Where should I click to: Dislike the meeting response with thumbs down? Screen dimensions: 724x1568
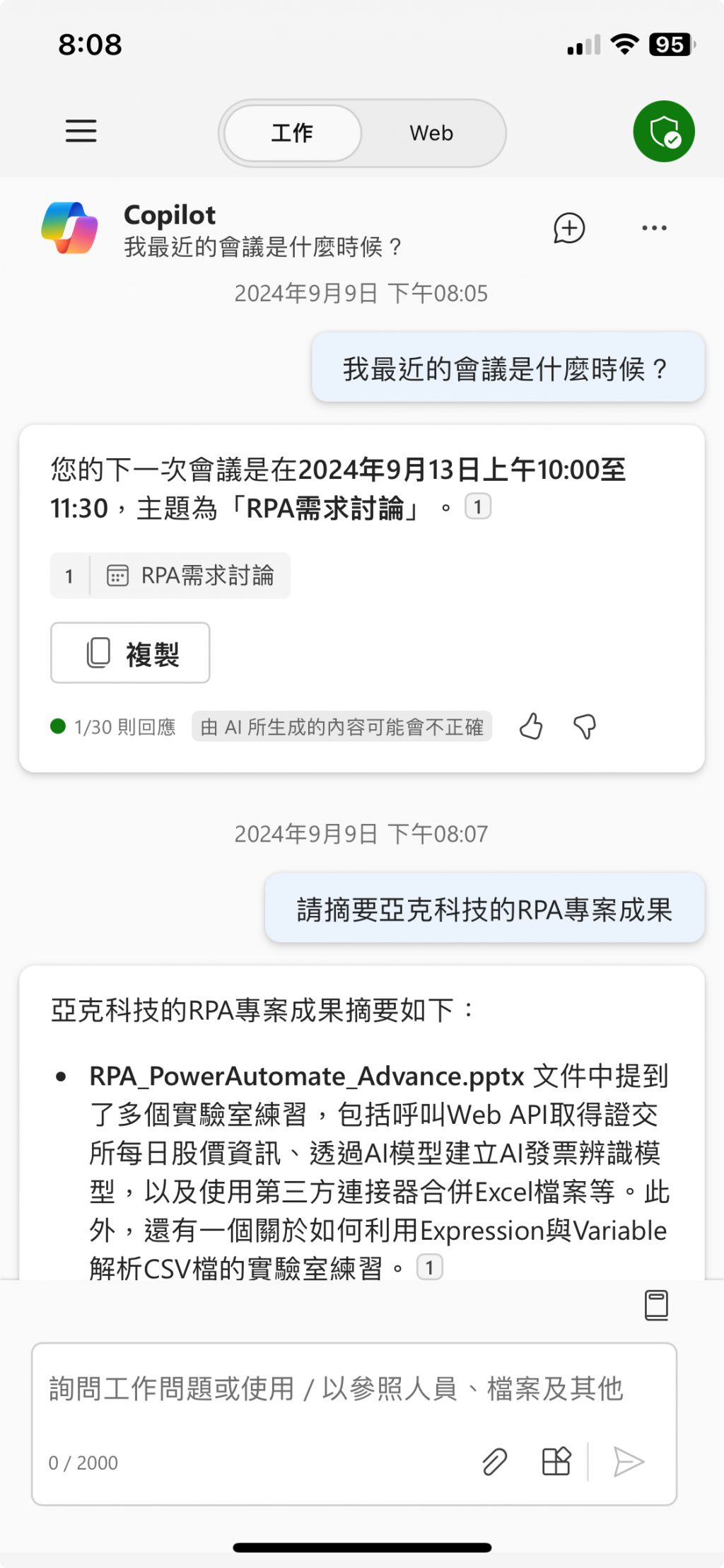pos(585,726)
